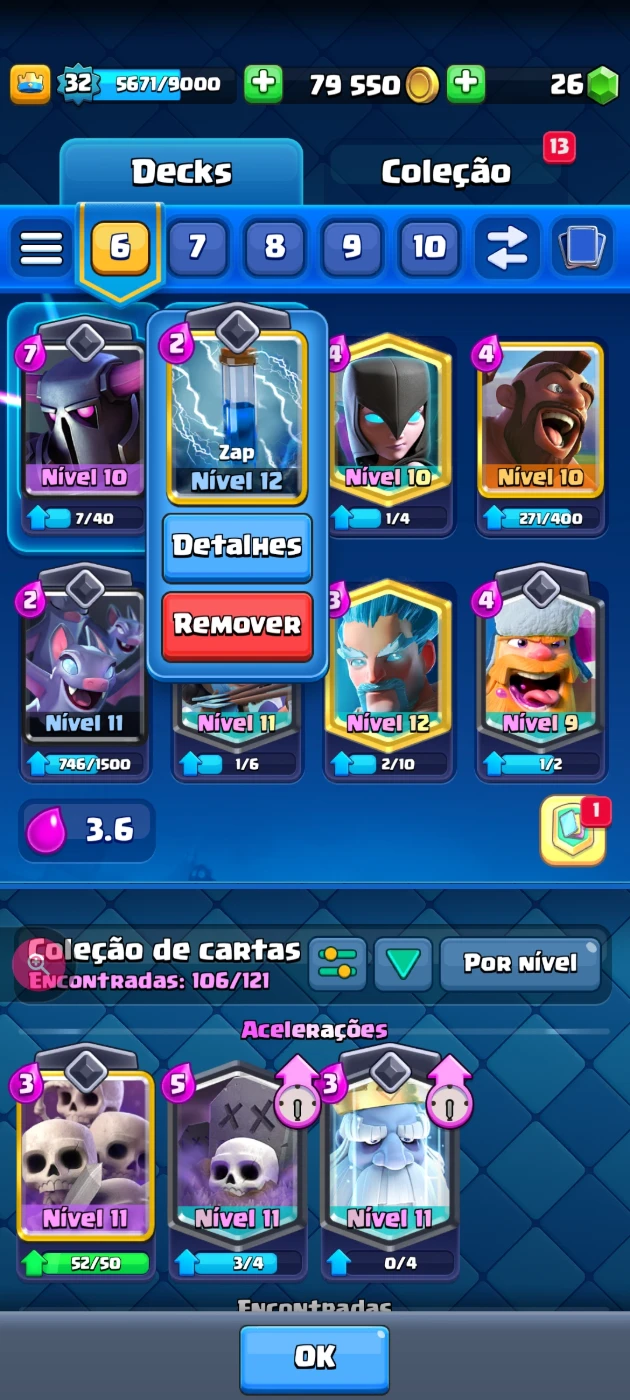Viewport: 630px width, 1400px height.
Task: Add more gold with the plus button
Action: point(466,84)
